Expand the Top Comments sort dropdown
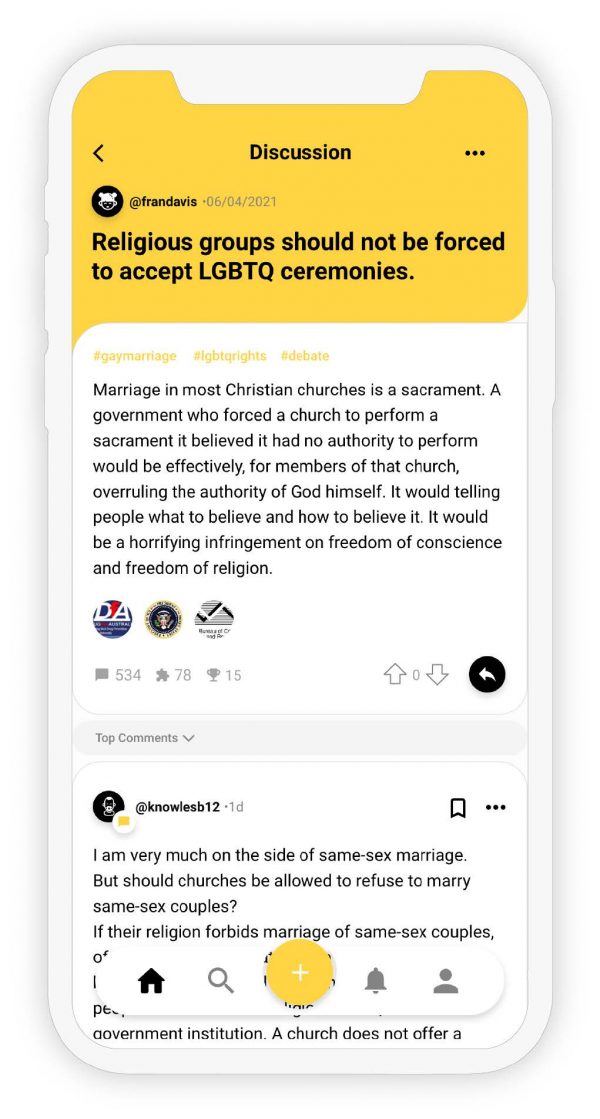 click(x=145, y=738)
